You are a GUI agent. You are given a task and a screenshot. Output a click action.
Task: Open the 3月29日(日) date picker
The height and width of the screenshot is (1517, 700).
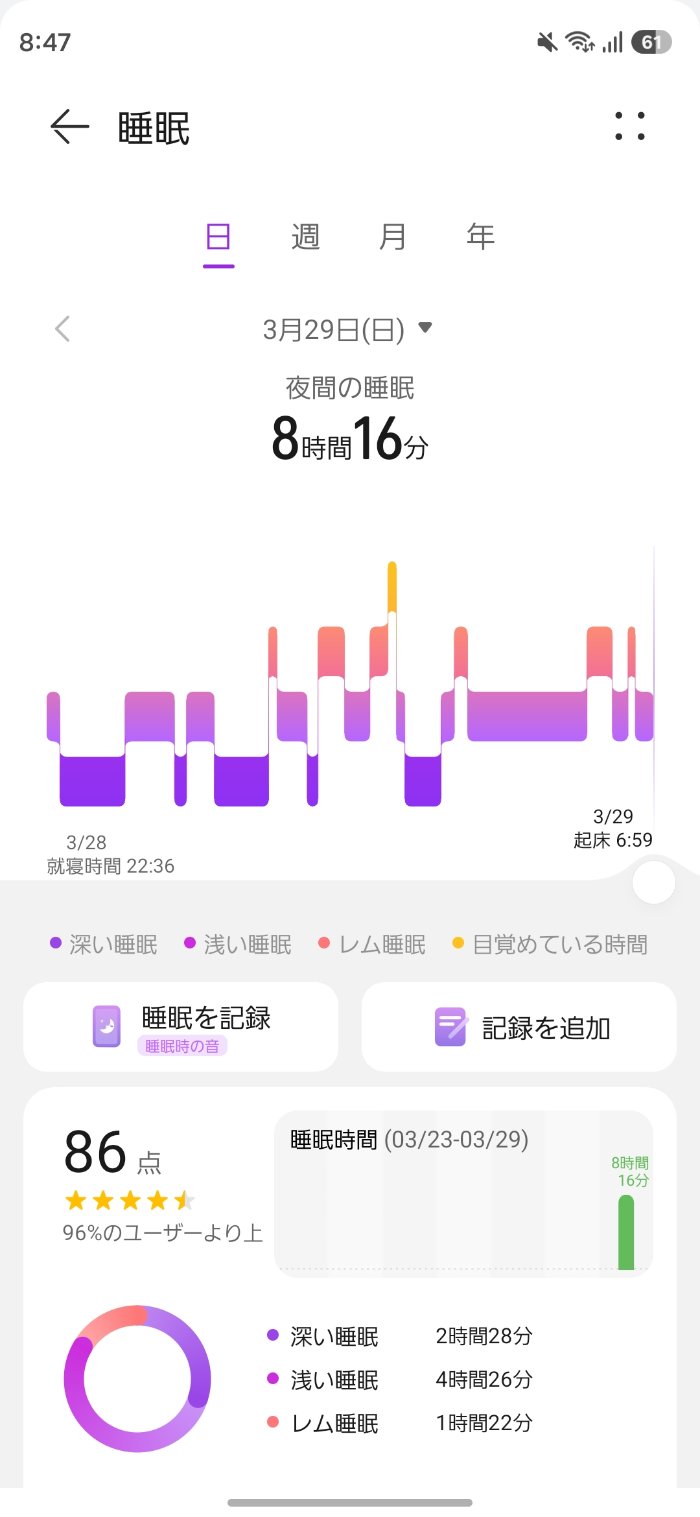point(347,329)
